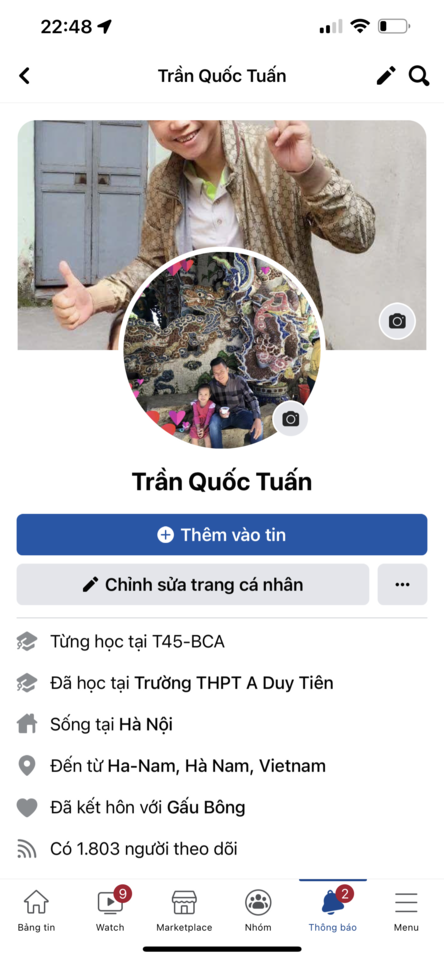Open Chỉnh sửa trang cá nhân
Image resolution: width=444 pixels, height=960 pixels.
point(193,585)
